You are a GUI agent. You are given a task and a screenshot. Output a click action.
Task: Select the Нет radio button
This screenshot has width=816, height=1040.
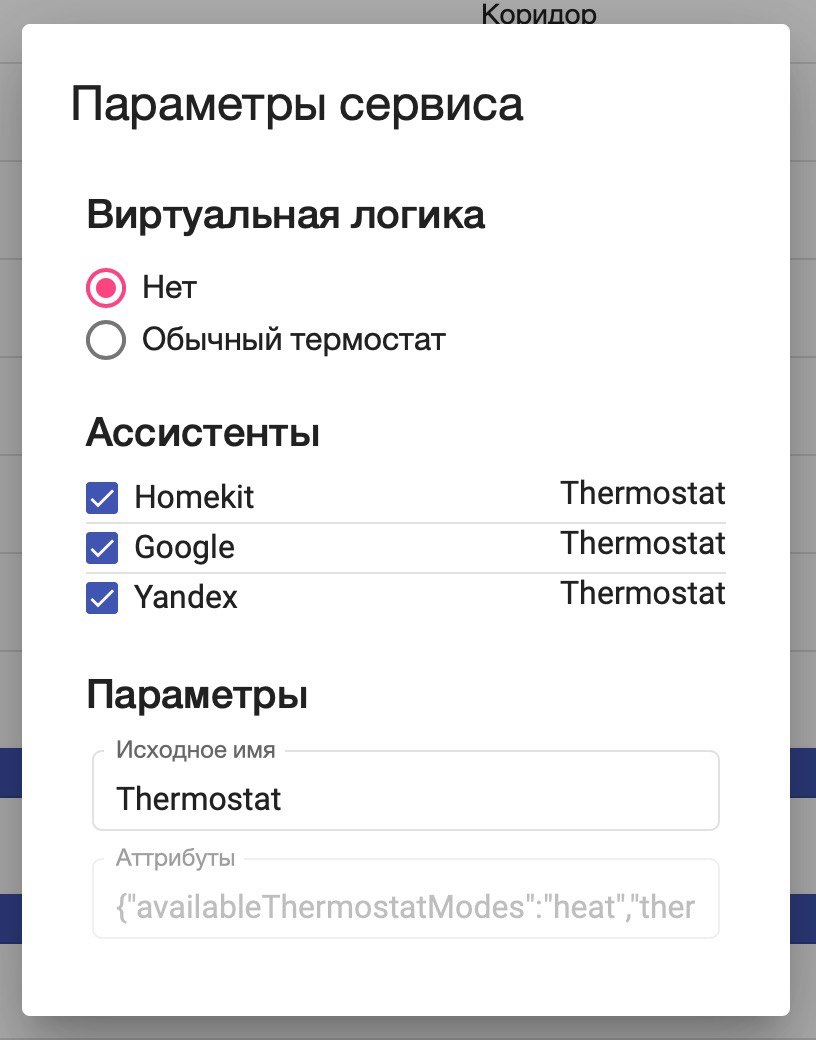pyautogui.click(x=106, y=288)
